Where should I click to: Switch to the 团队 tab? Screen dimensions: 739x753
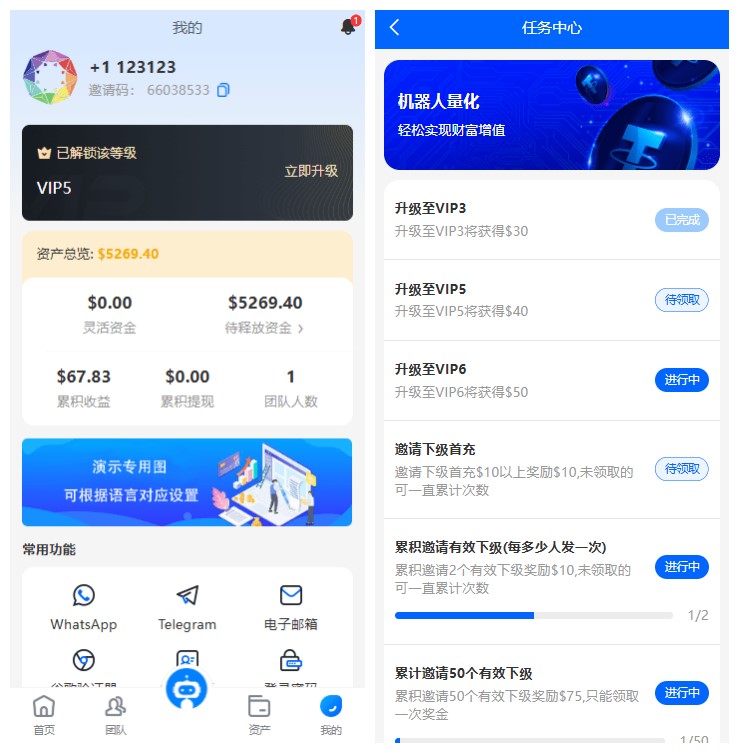(116, 715)
